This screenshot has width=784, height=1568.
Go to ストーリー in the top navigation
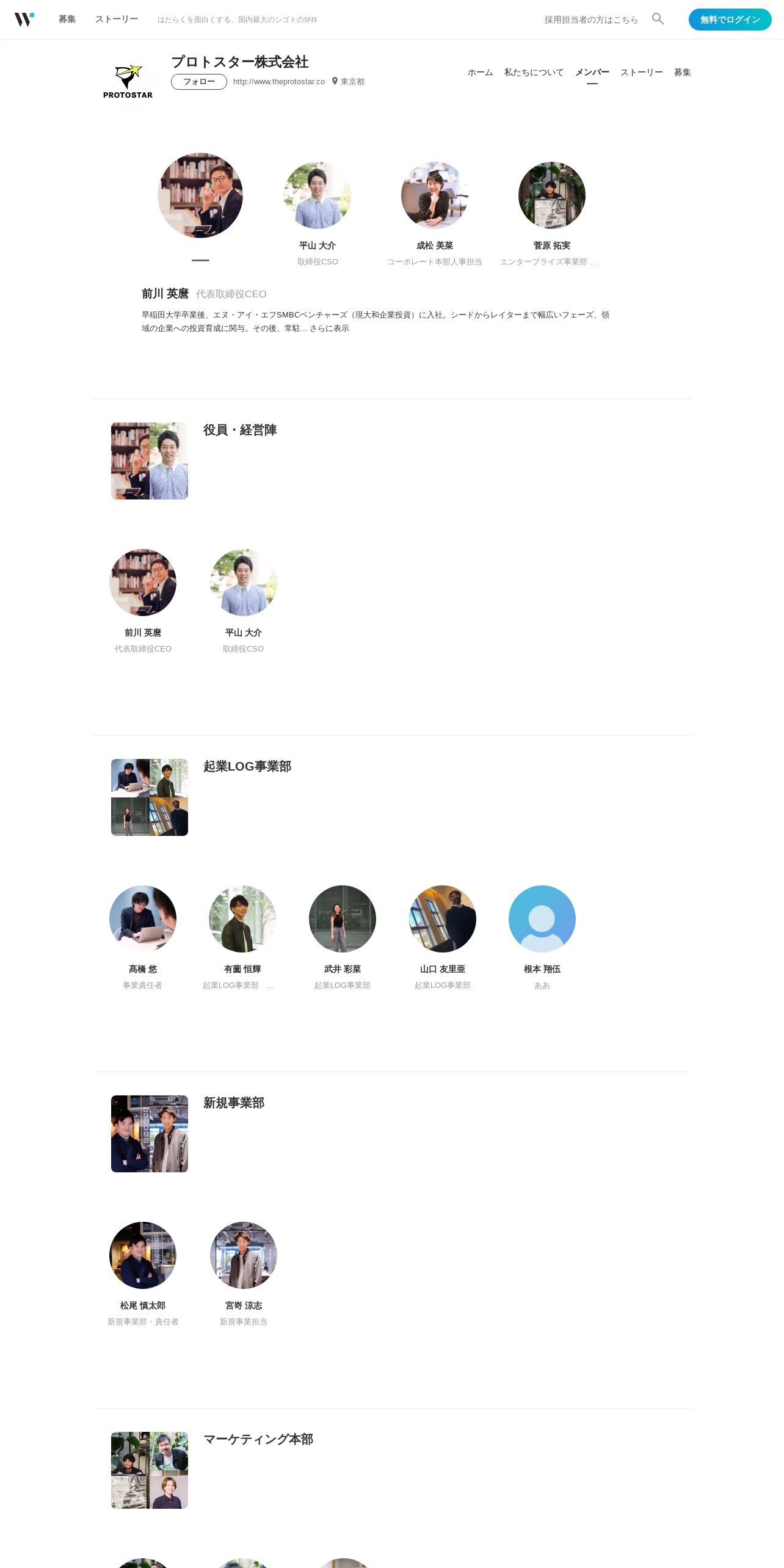click(117, 20)
